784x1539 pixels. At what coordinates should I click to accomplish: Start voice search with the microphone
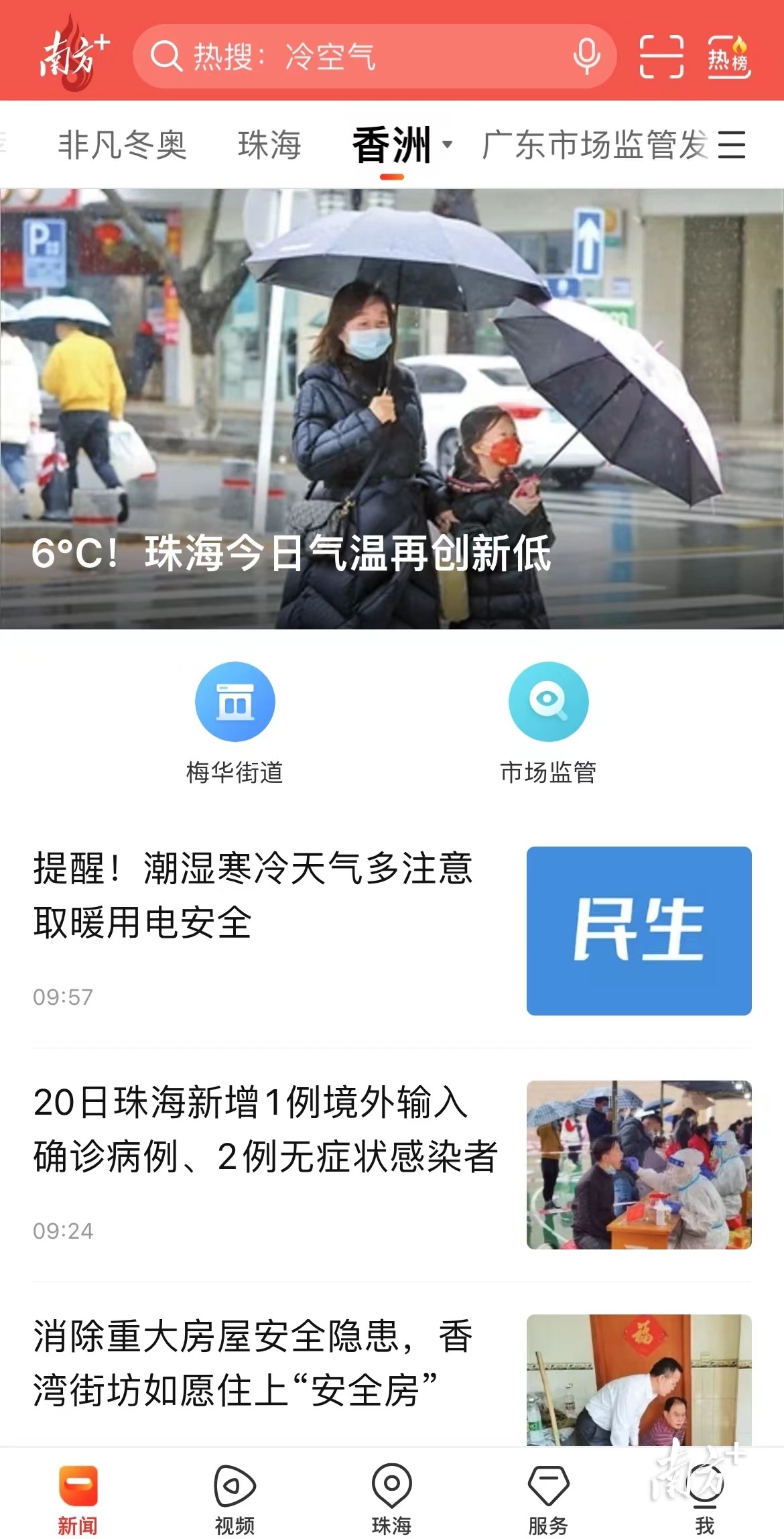coord(586,56)
